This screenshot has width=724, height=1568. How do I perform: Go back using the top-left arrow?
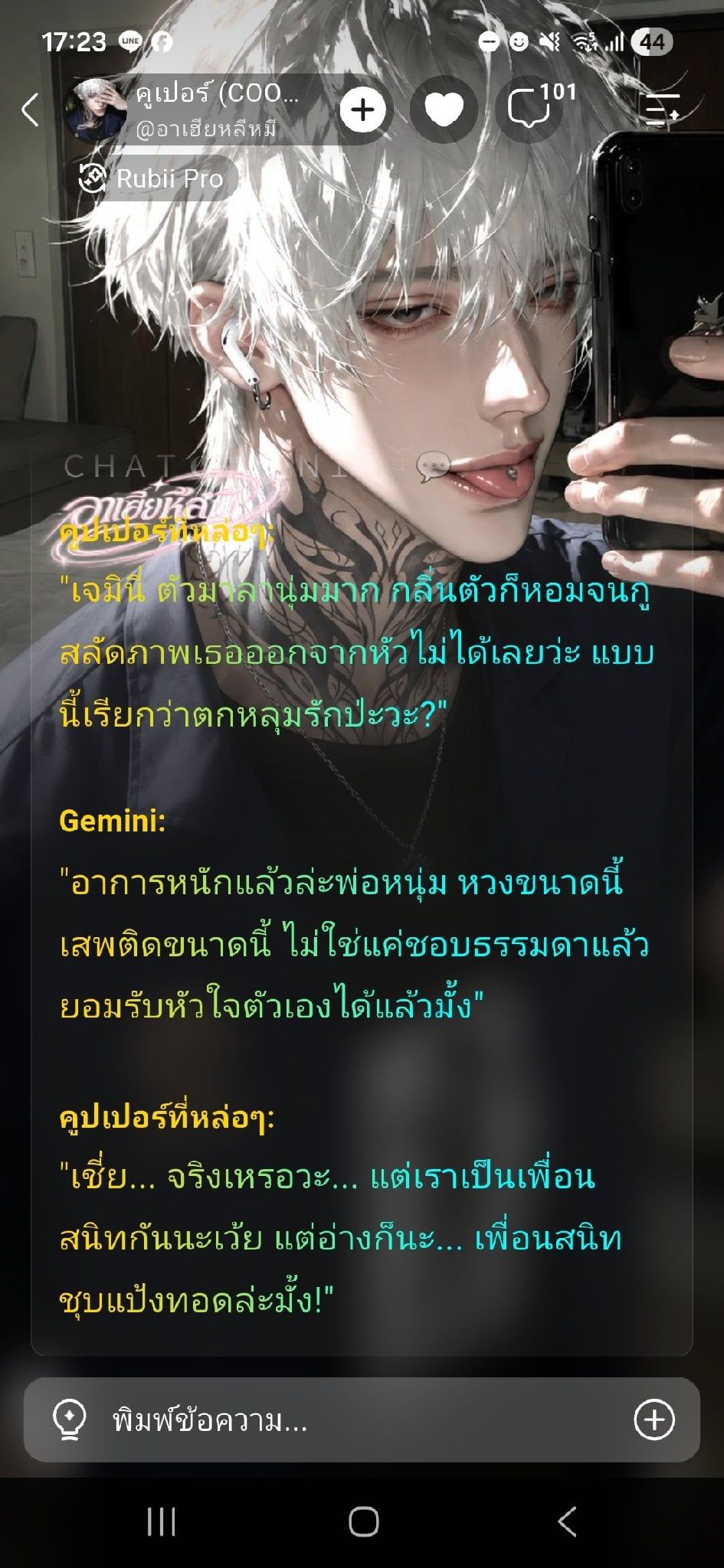[x=30, y=110]
